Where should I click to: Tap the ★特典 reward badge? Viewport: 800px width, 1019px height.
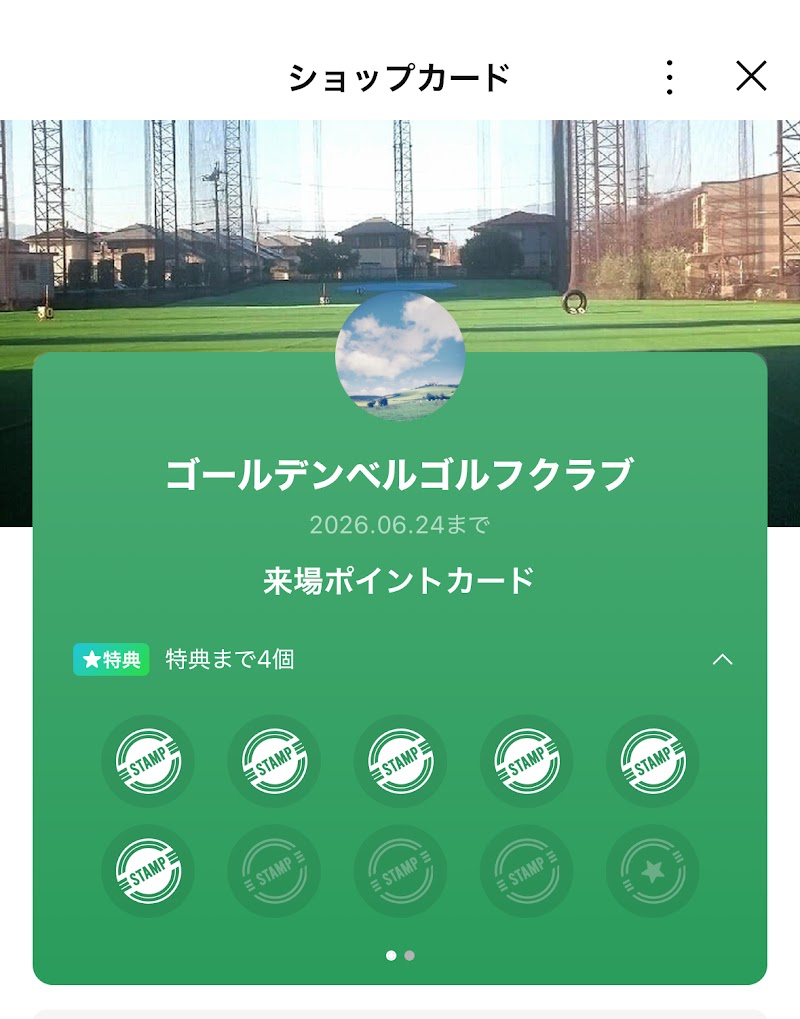pos(111,660)
